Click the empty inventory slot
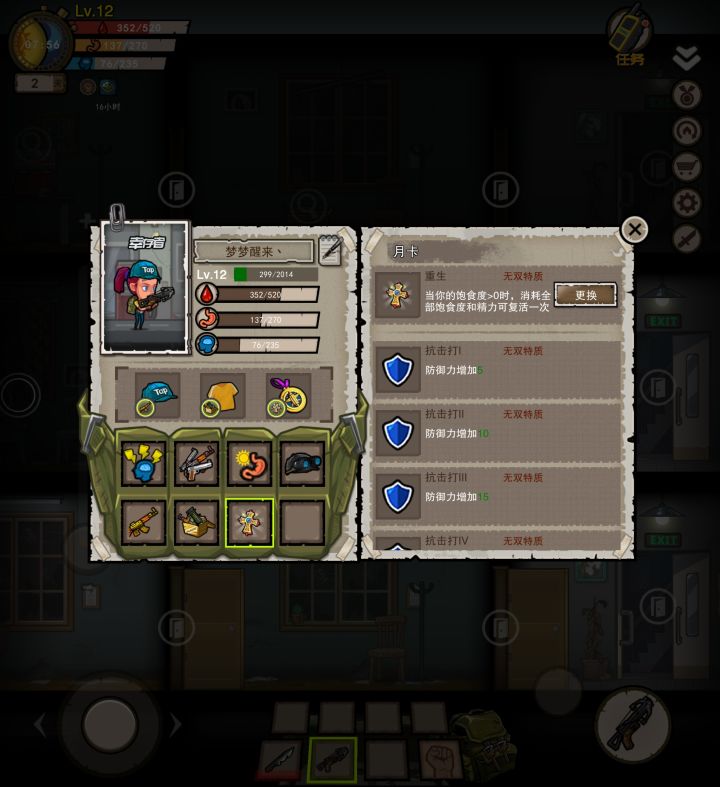Viewport: 720px width, 787px height. (302, 520)
